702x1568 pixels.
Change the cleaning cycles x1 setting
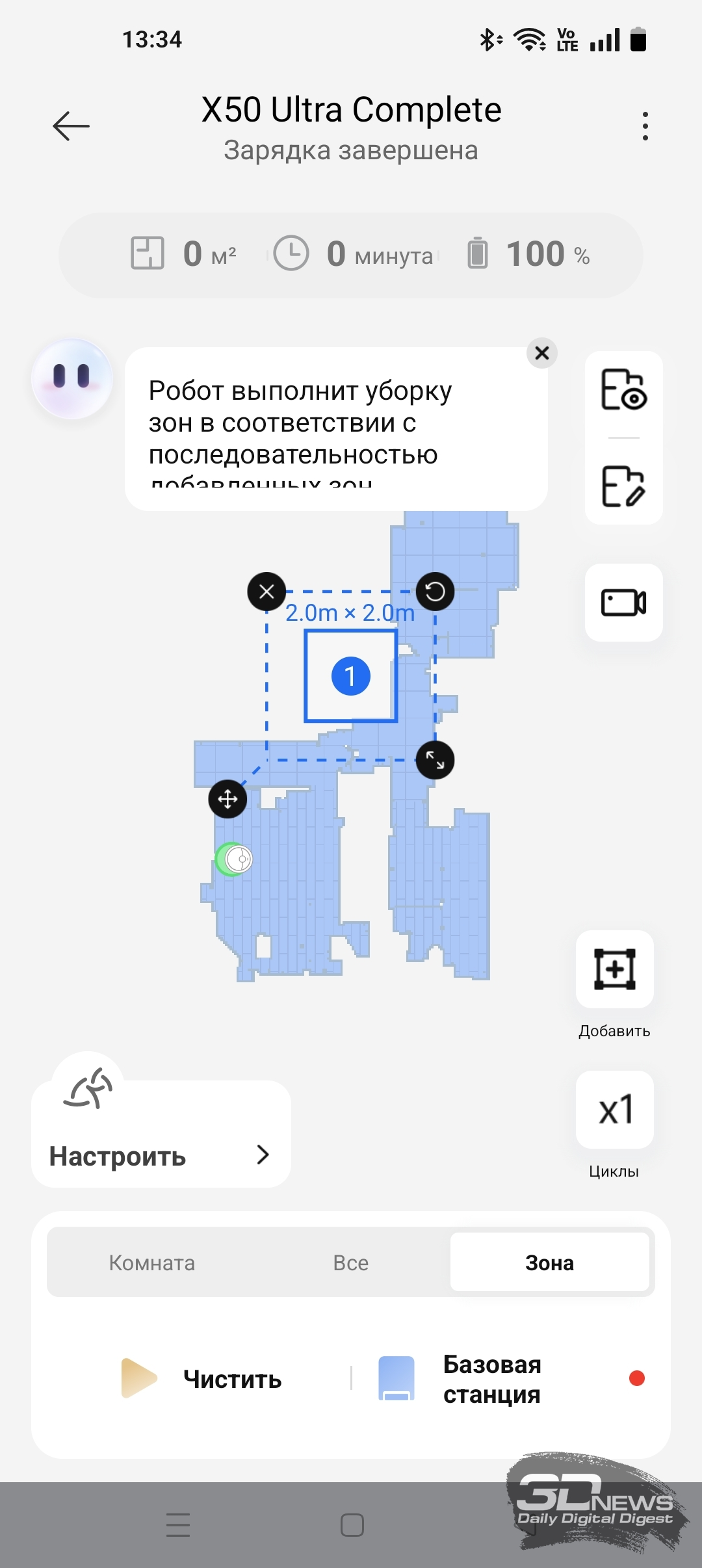(x=615, y=1110)
